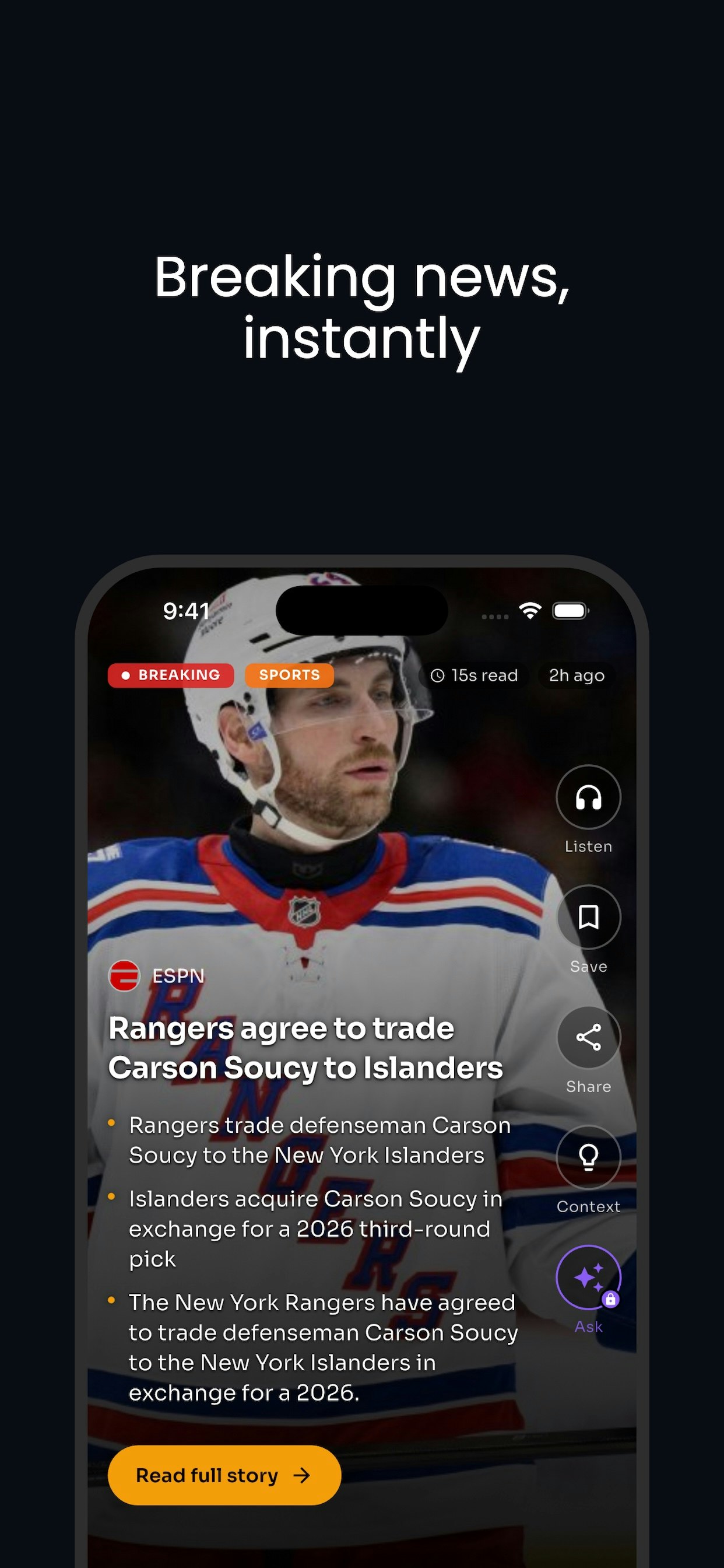Tap the 2h ago timestamp pill
The height and width of the screenshot is (1568, 724).
[575, 675]
